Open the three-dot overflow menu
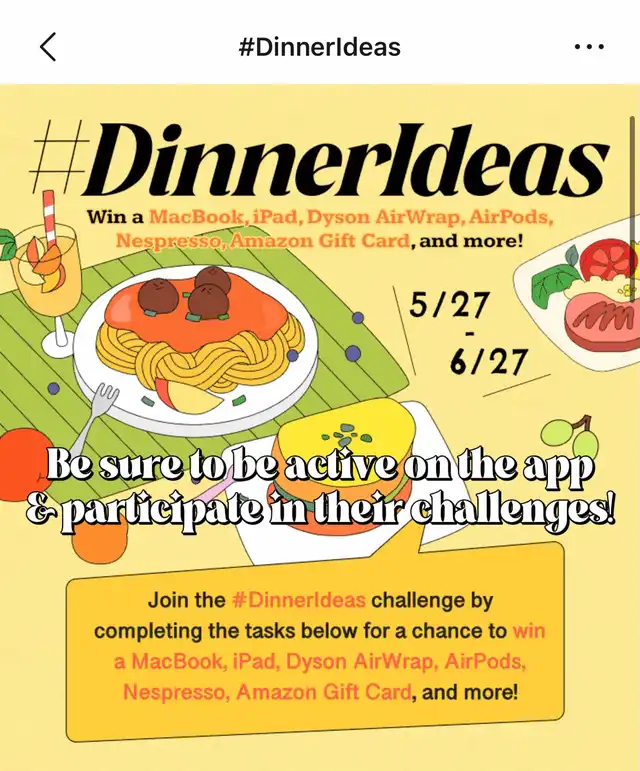This screenshot has width=640, height=771. click(590, 47)
